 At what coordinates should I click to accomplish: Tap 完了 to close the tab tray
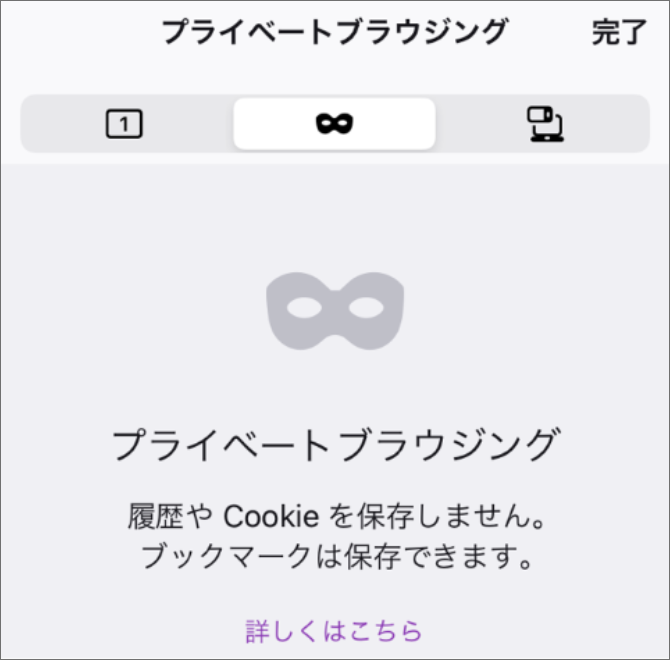619,32
